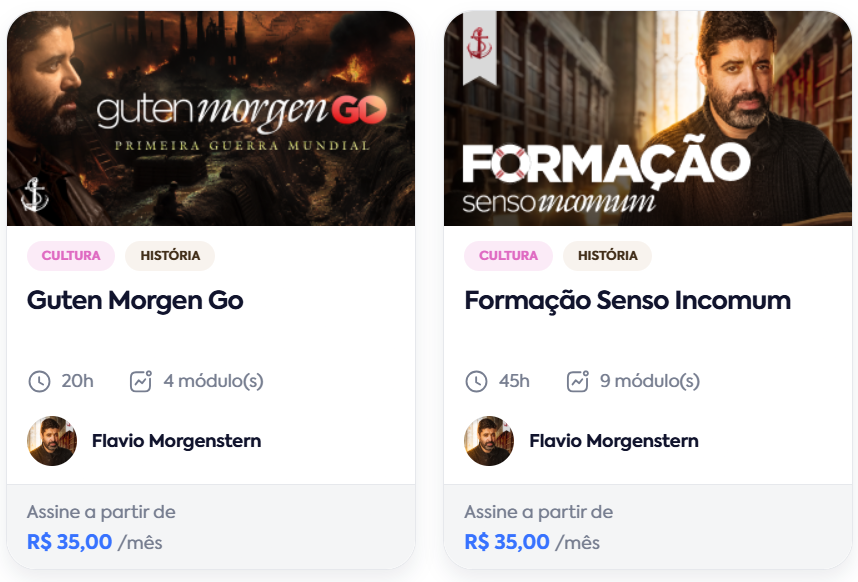
Task: View Flavio Morgenstern's profile under Formação Senso Incomum
Action: 613,441
